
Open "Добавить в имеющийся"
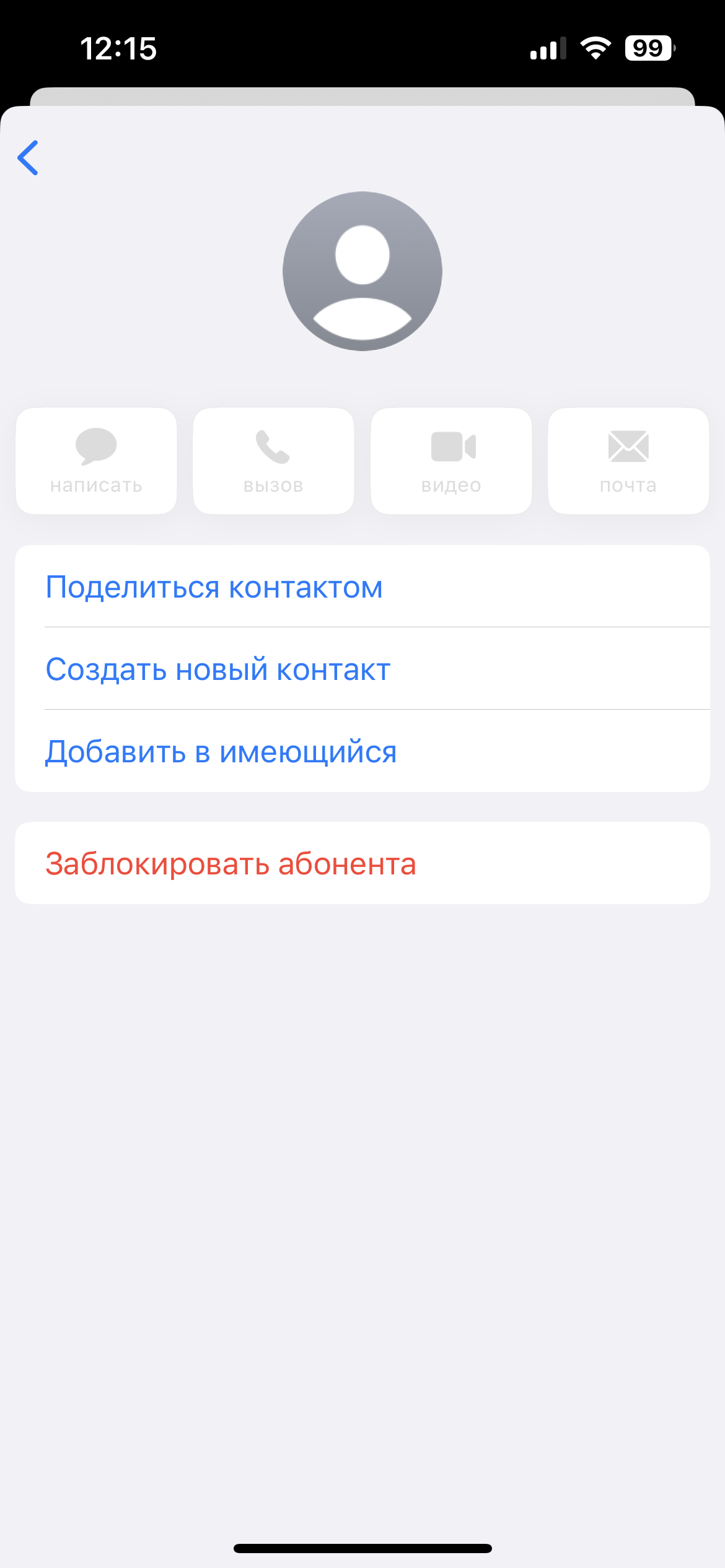click(x=362, y=751)
